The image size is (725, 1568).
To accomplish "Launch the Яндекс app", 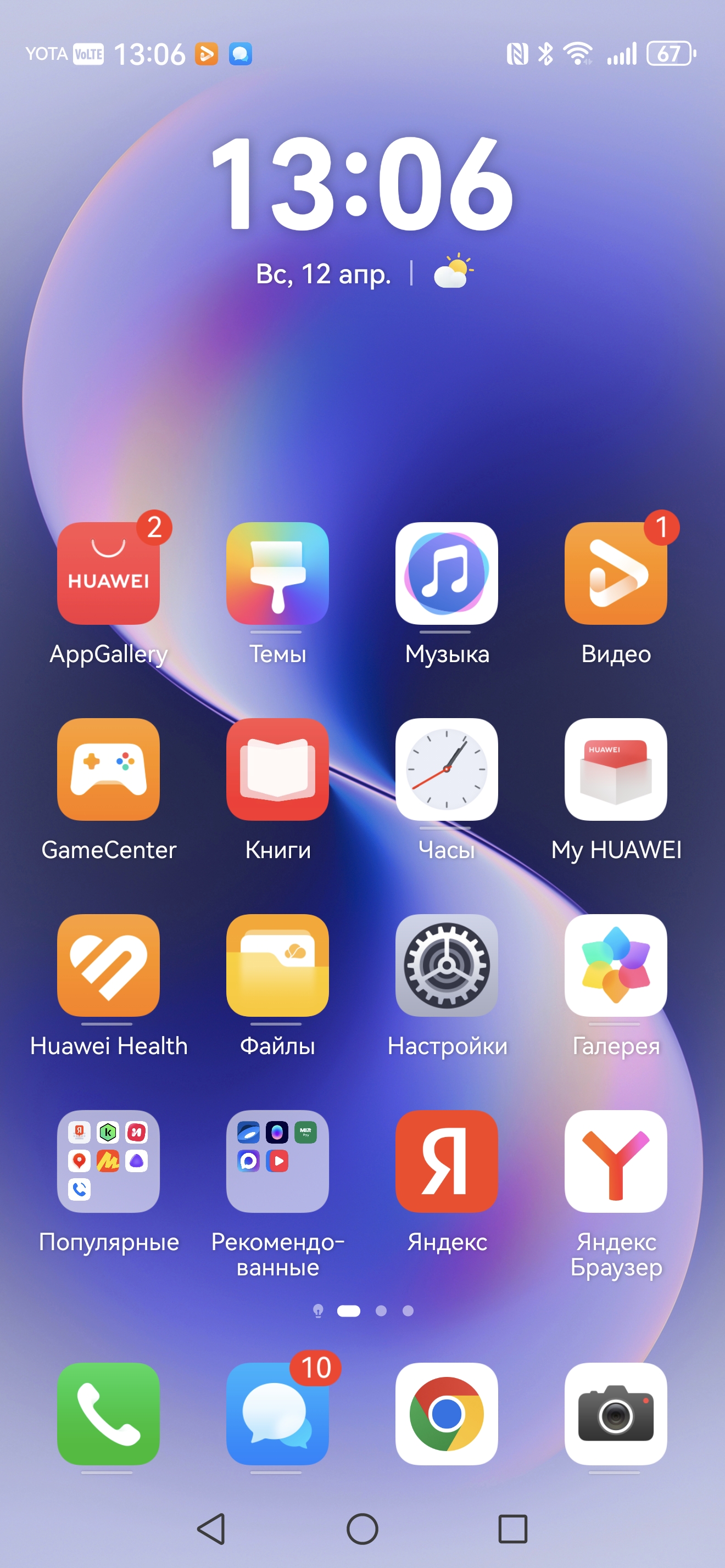I will pyautogui.click(x=446, y=1161).
